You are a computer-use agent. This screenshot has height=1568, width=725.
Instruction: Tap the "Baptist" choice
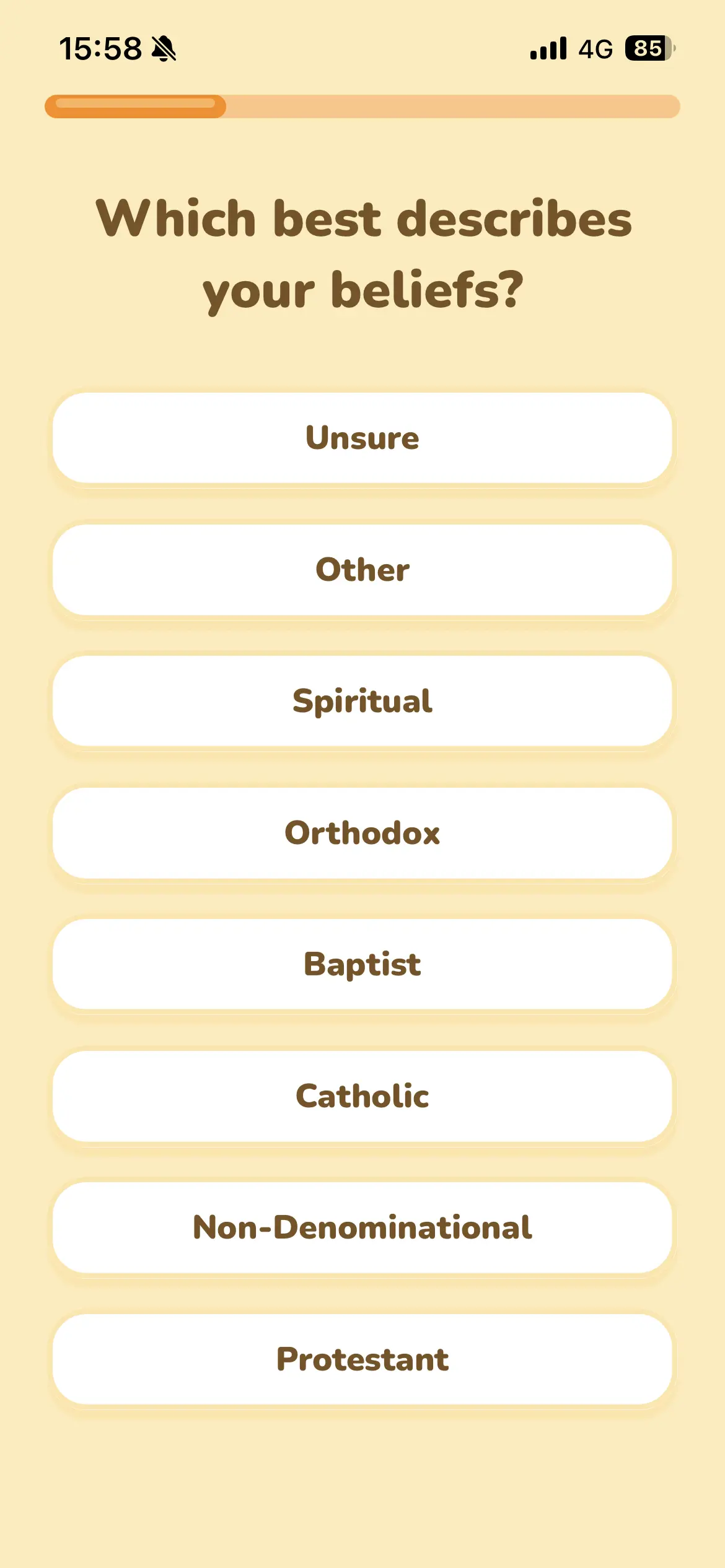click(362, 964)
